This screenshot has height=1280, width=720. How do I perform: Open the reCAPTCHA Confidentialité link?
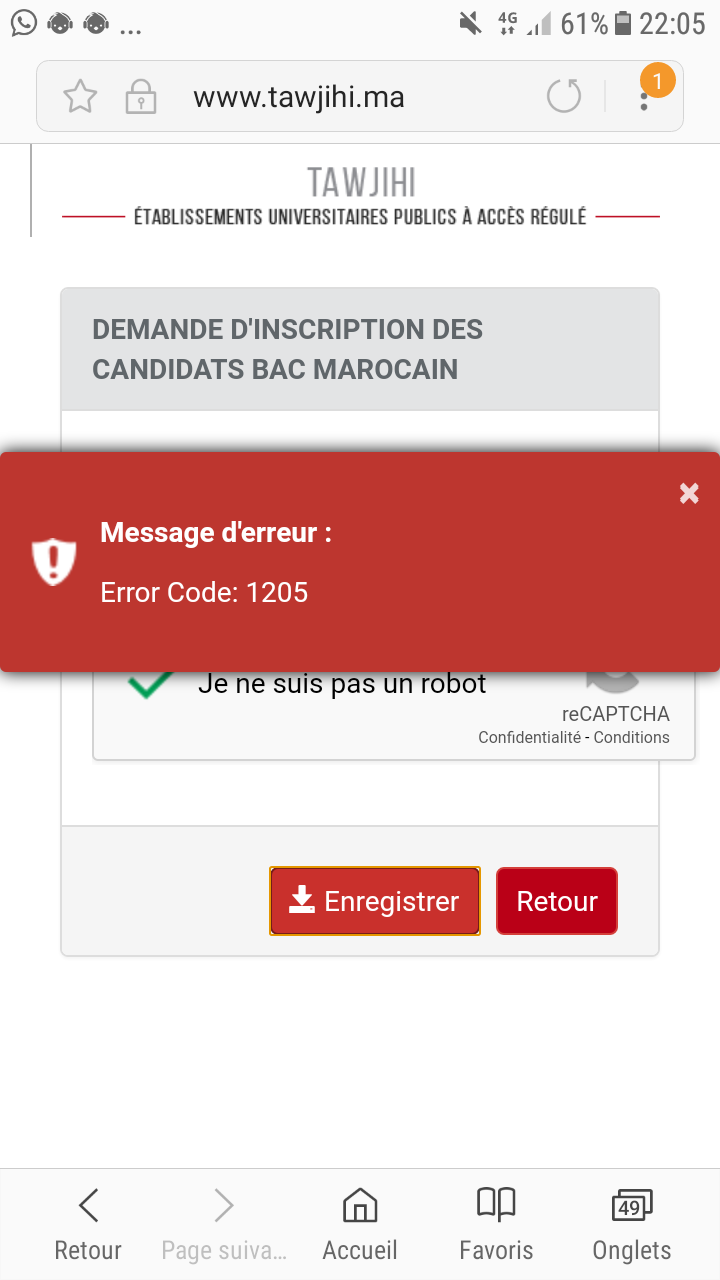529,738
